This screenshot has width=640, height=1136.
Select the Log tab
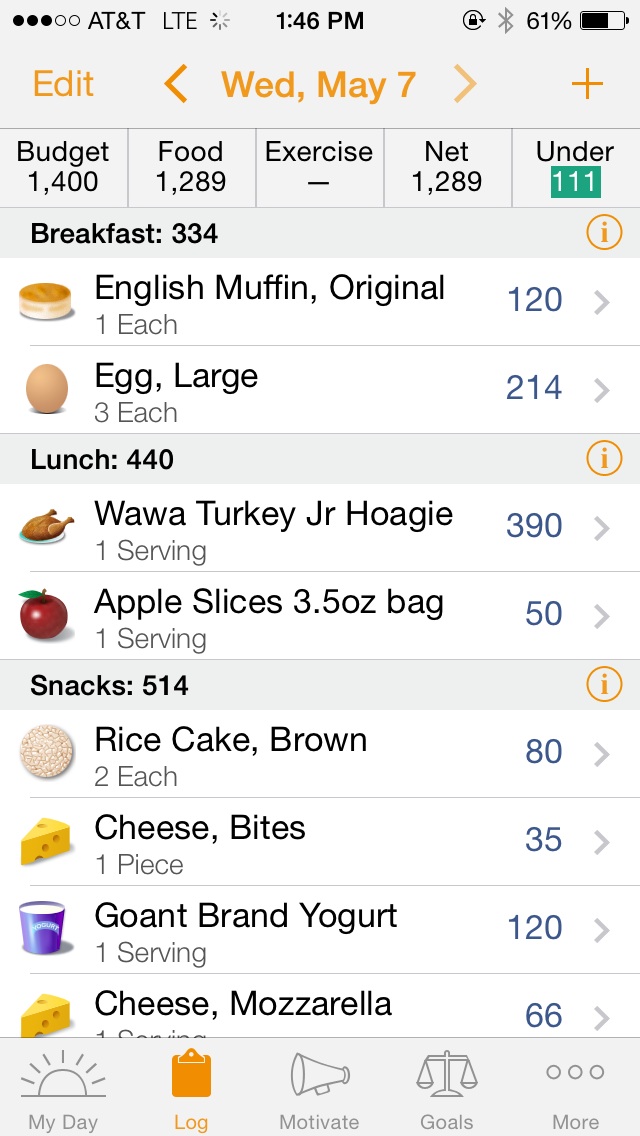[190, 1090]
